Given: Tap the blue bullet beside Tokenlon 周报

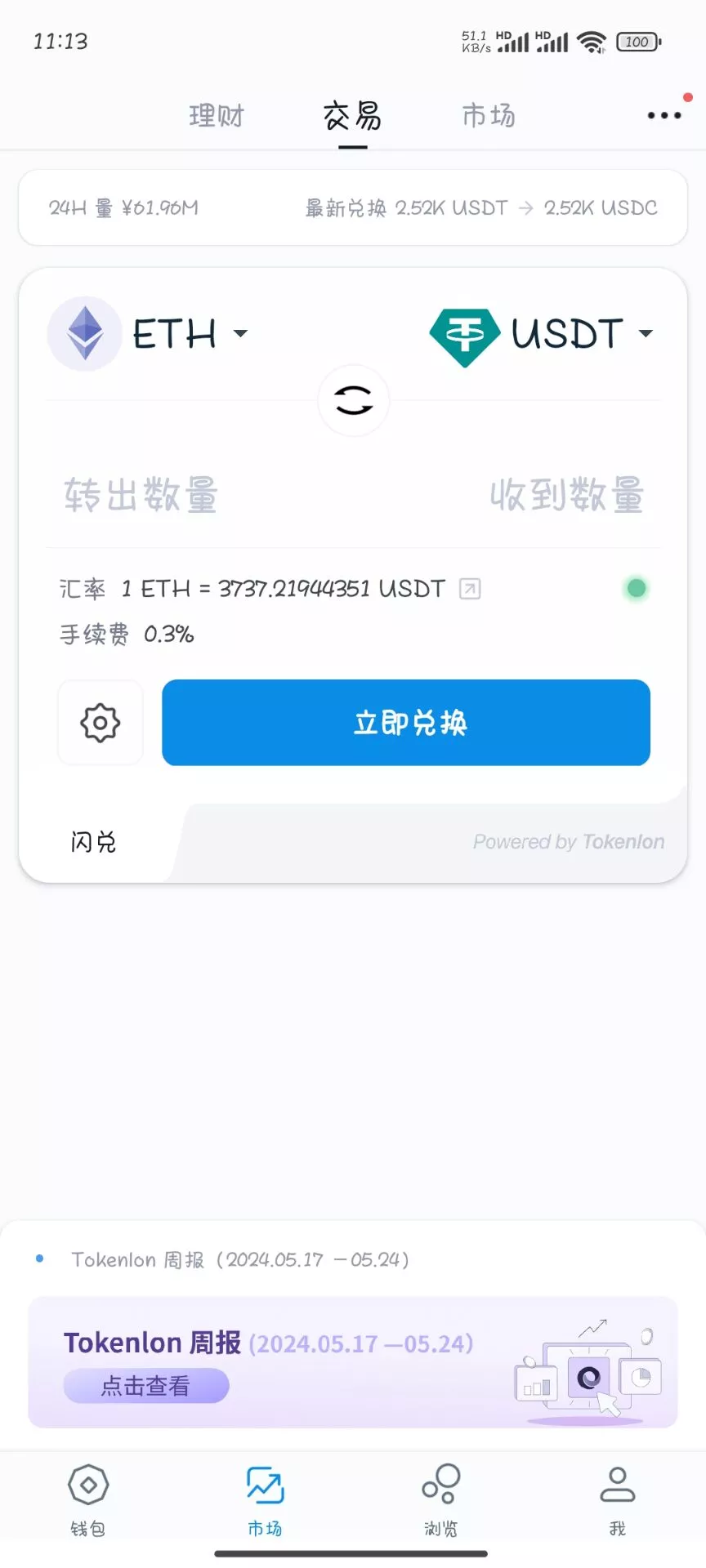Looking at the screenshot, I should pyautogui.click(x=38, y=1259).
